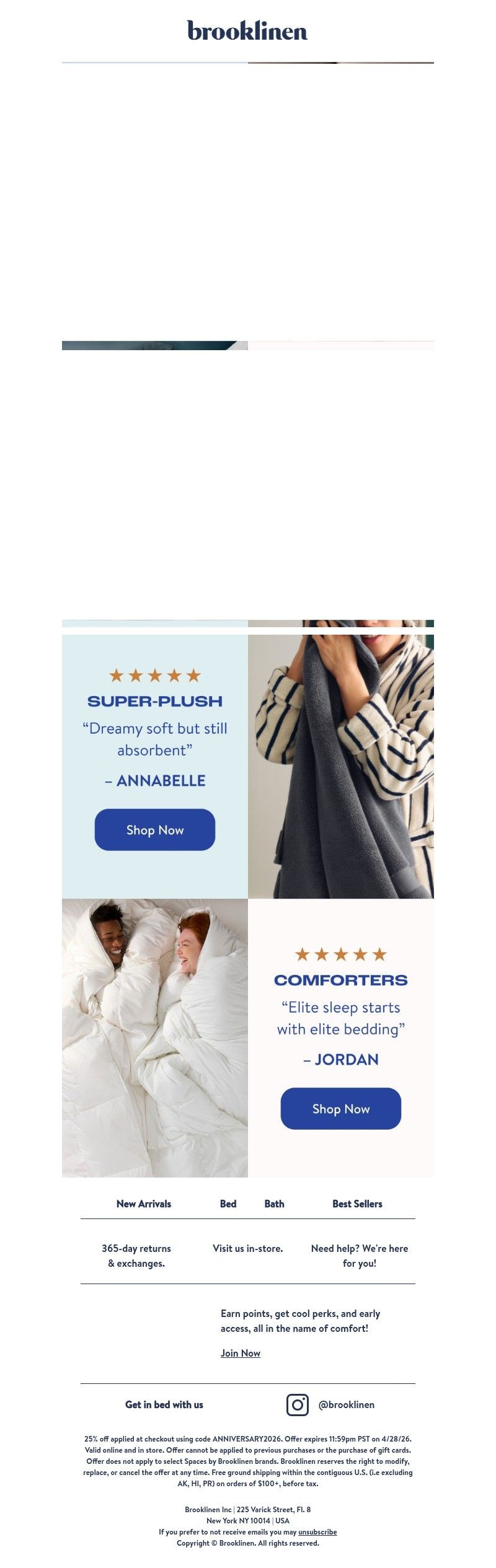
Task: Open the Bath category link
Action: tap(274, 1204)
